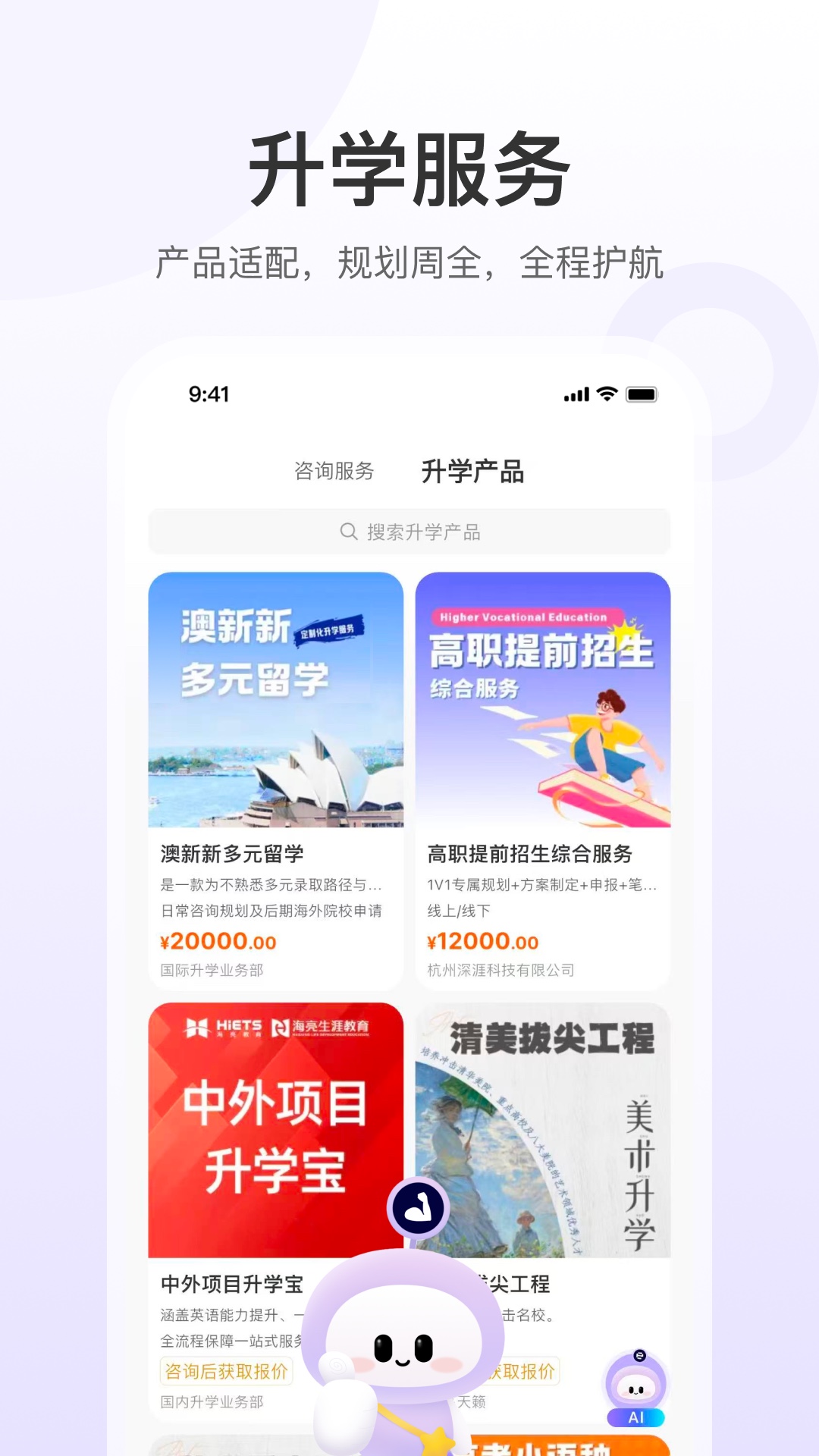Tap the Wi-Fi icon in status bar
This screenshot has height=1456, width=819.
604,394
